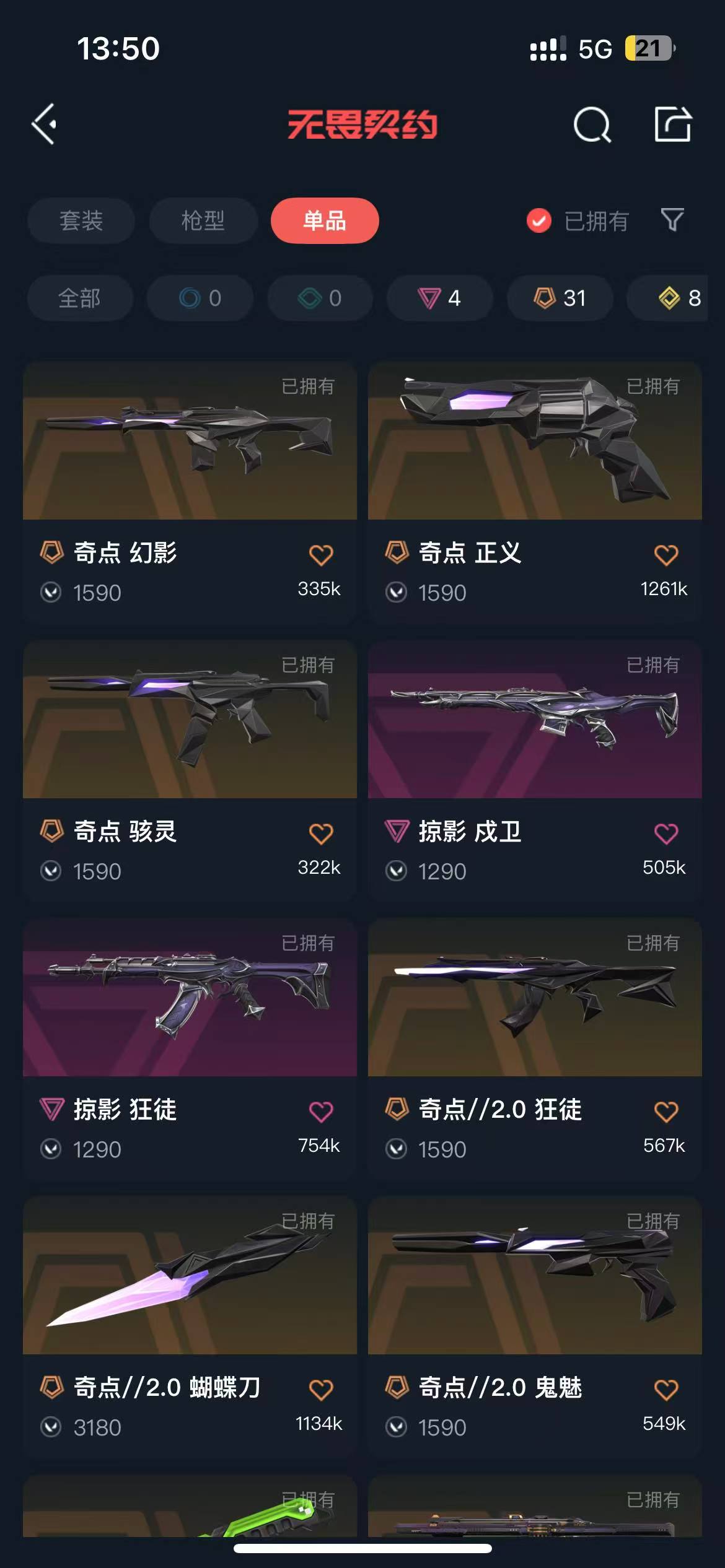
Task: Like the 掠影 戍卫 skin
Action: [666, 834]
